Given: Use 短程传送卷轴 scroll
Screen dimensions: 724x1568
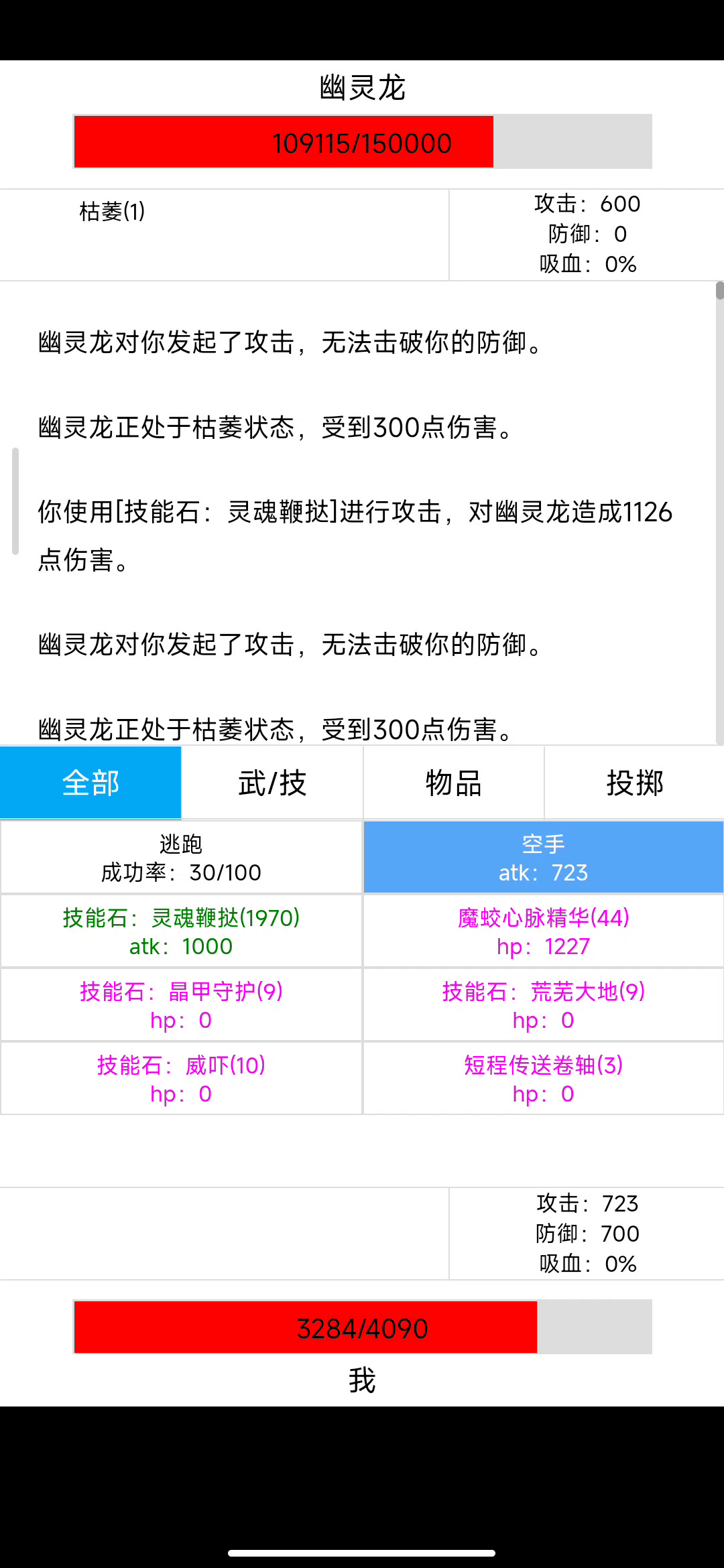Looking at the screenshot, I should coord(544,1079).
